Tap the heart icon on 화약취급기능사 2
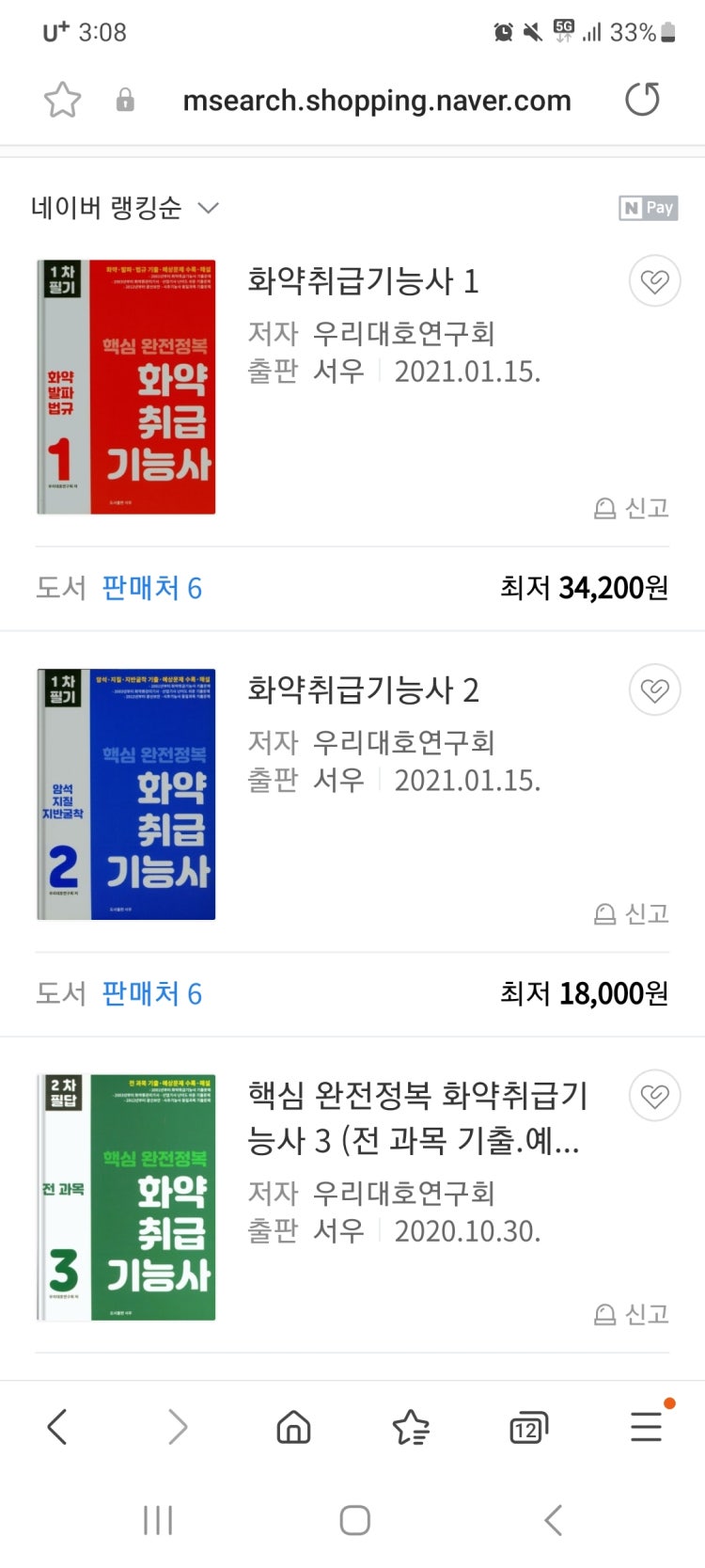This screenshot has height=1568, width=705. click(654, 689)
